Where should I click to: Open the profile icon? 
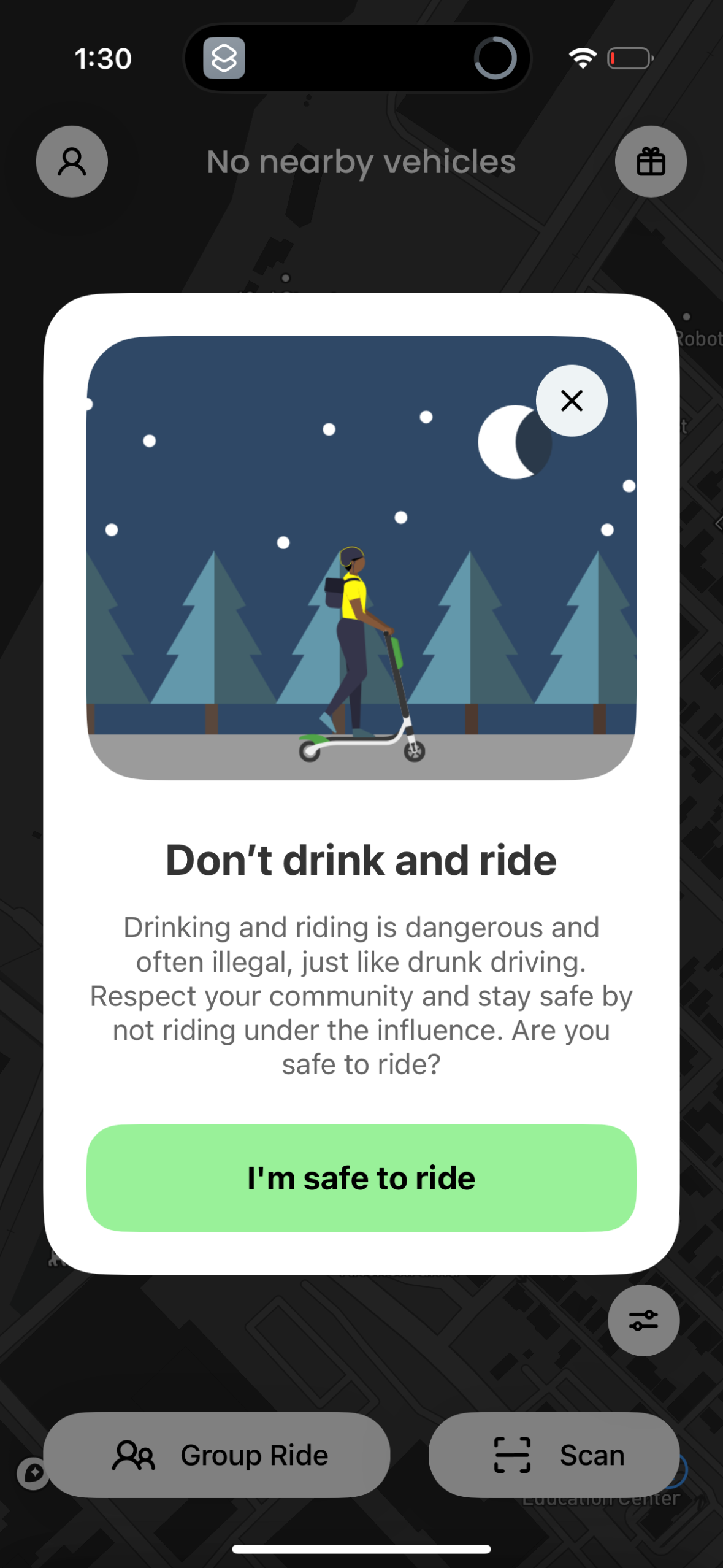[x=72, y=161]
